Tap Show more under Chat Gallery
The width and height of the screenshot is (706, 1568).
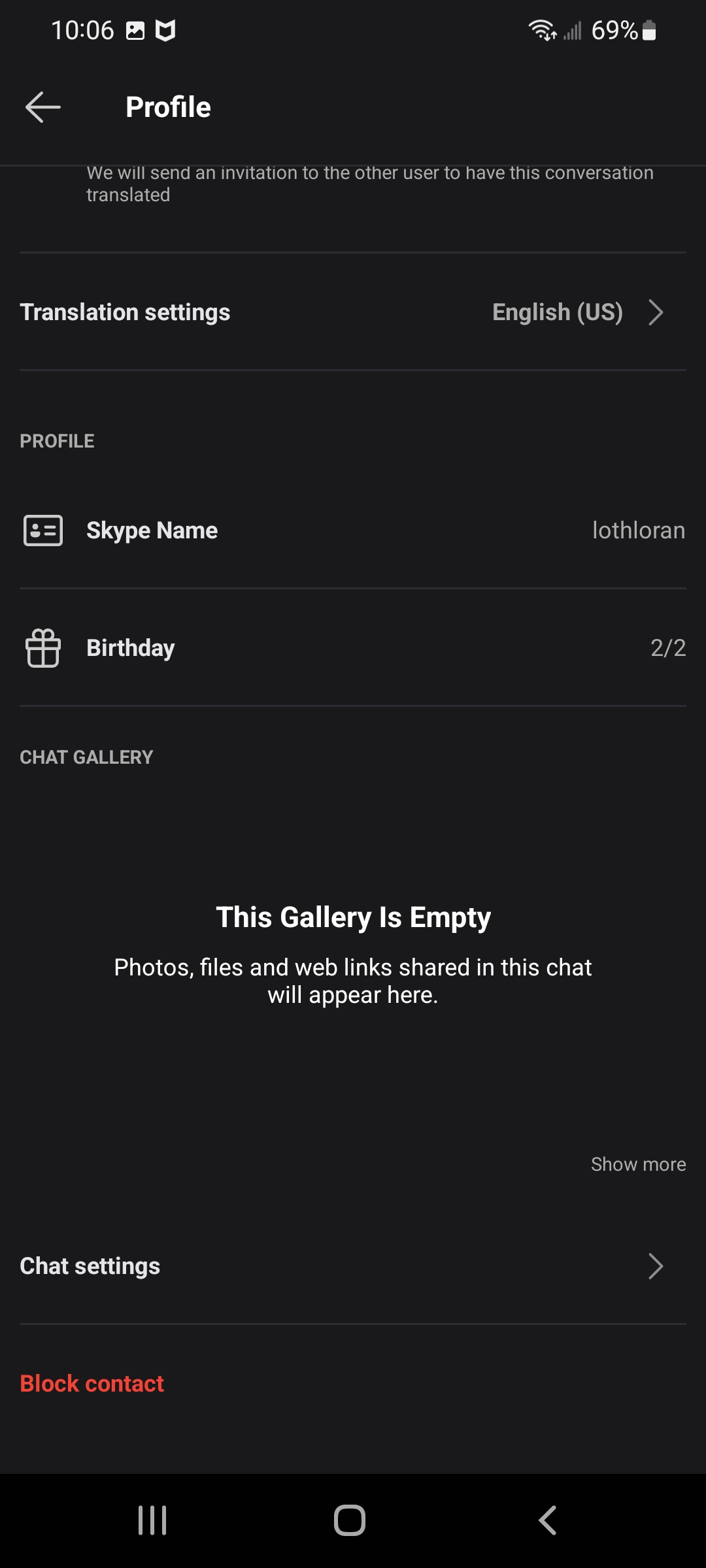(638, 1164)
